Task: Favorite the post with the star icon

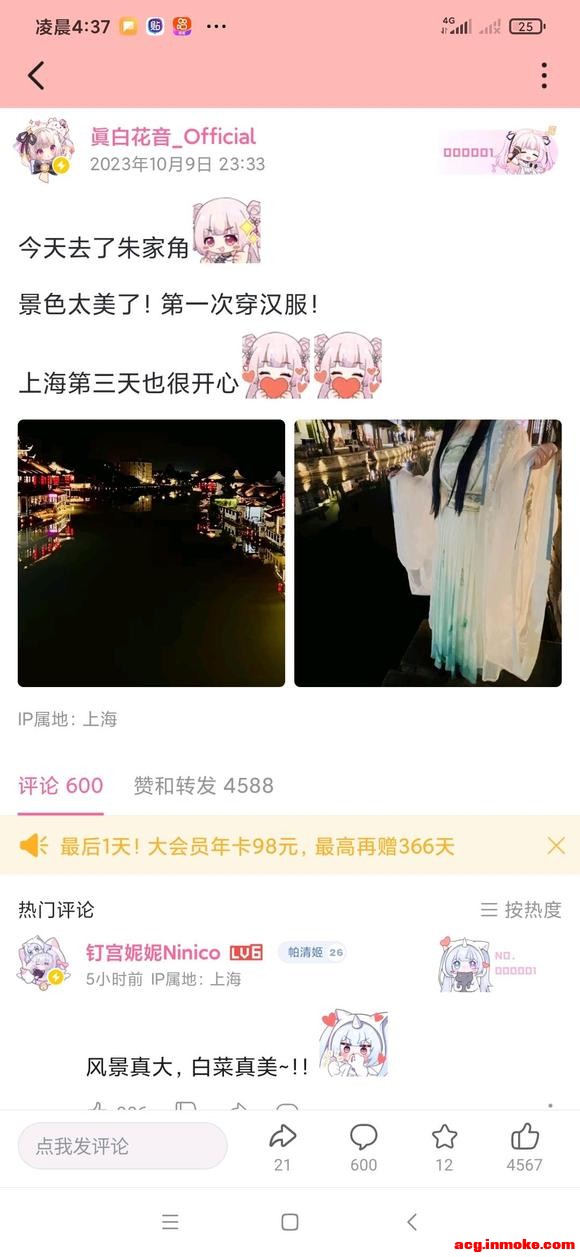Action: [444, 1146]
